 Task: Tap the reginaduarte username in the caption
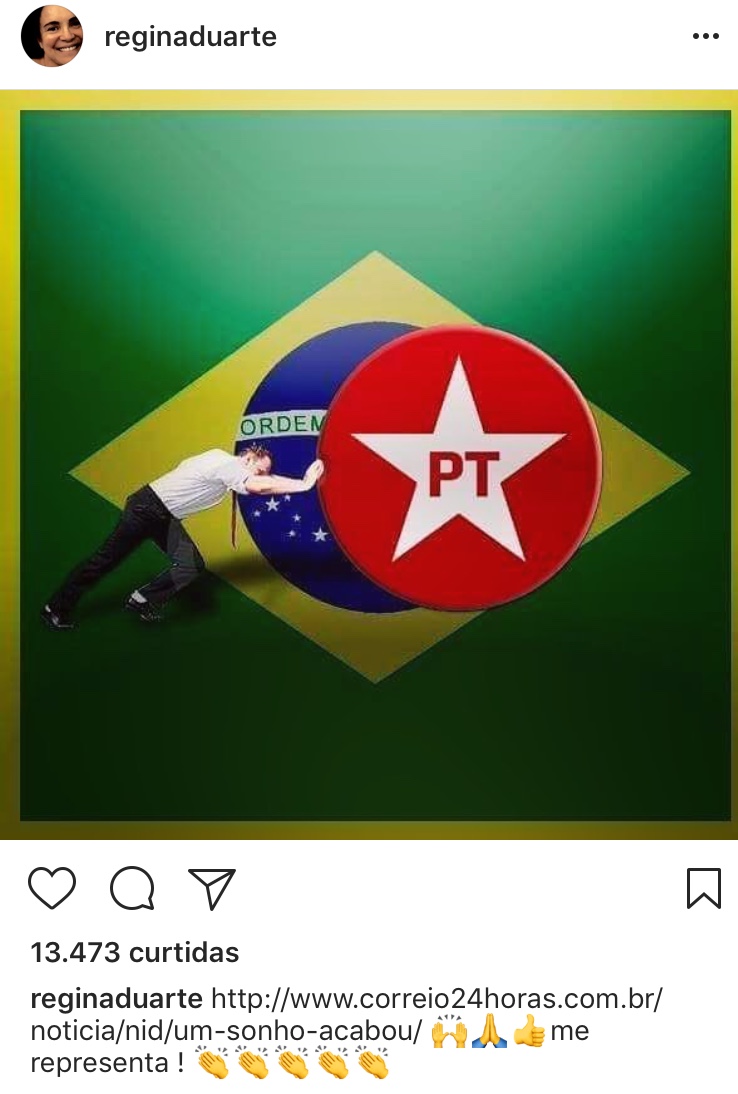116,998
